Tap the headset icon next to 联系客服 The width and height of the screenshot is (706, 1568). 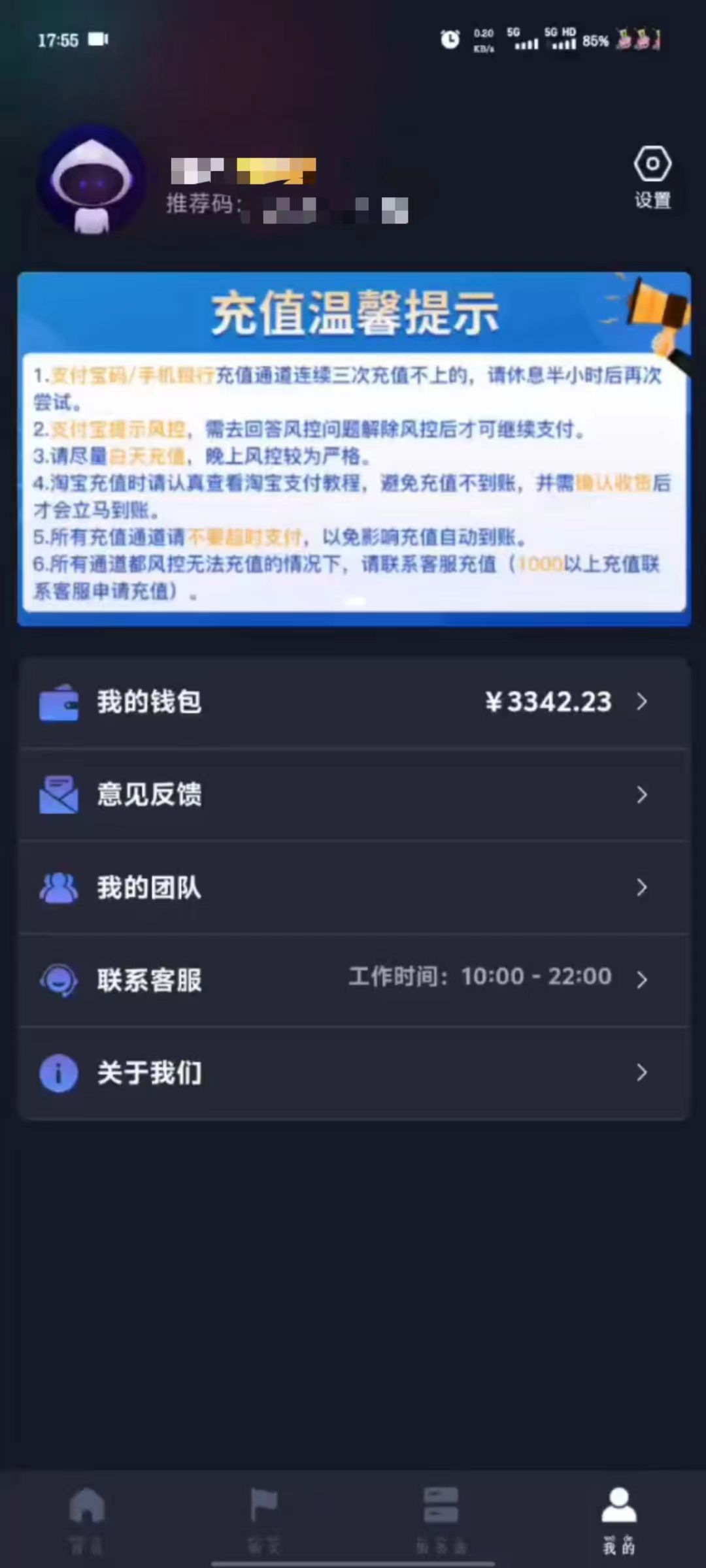tap(58, 979)
